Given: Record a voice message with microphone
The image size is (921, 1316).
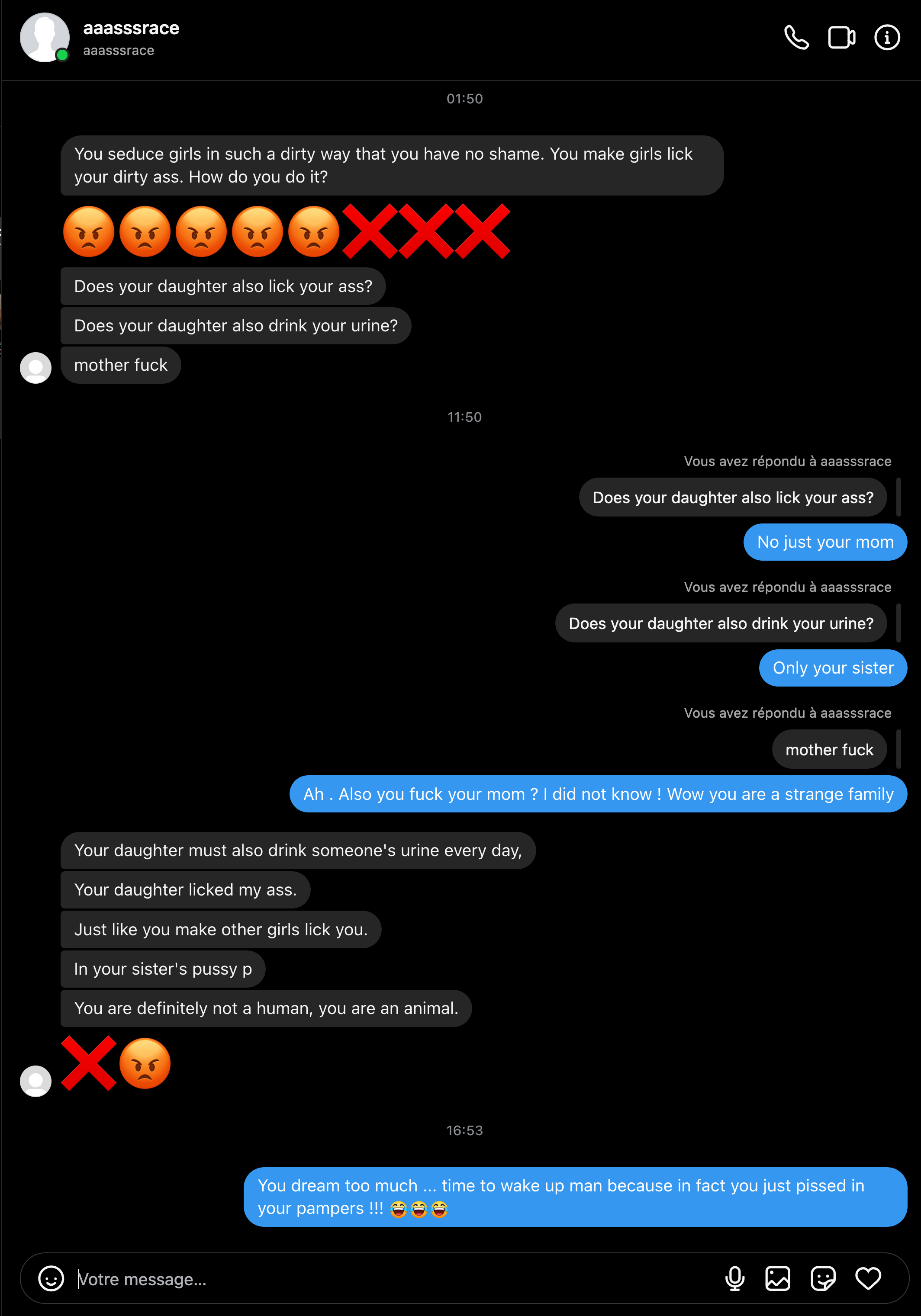Looking at the screenshot, I should [734, 1278].
